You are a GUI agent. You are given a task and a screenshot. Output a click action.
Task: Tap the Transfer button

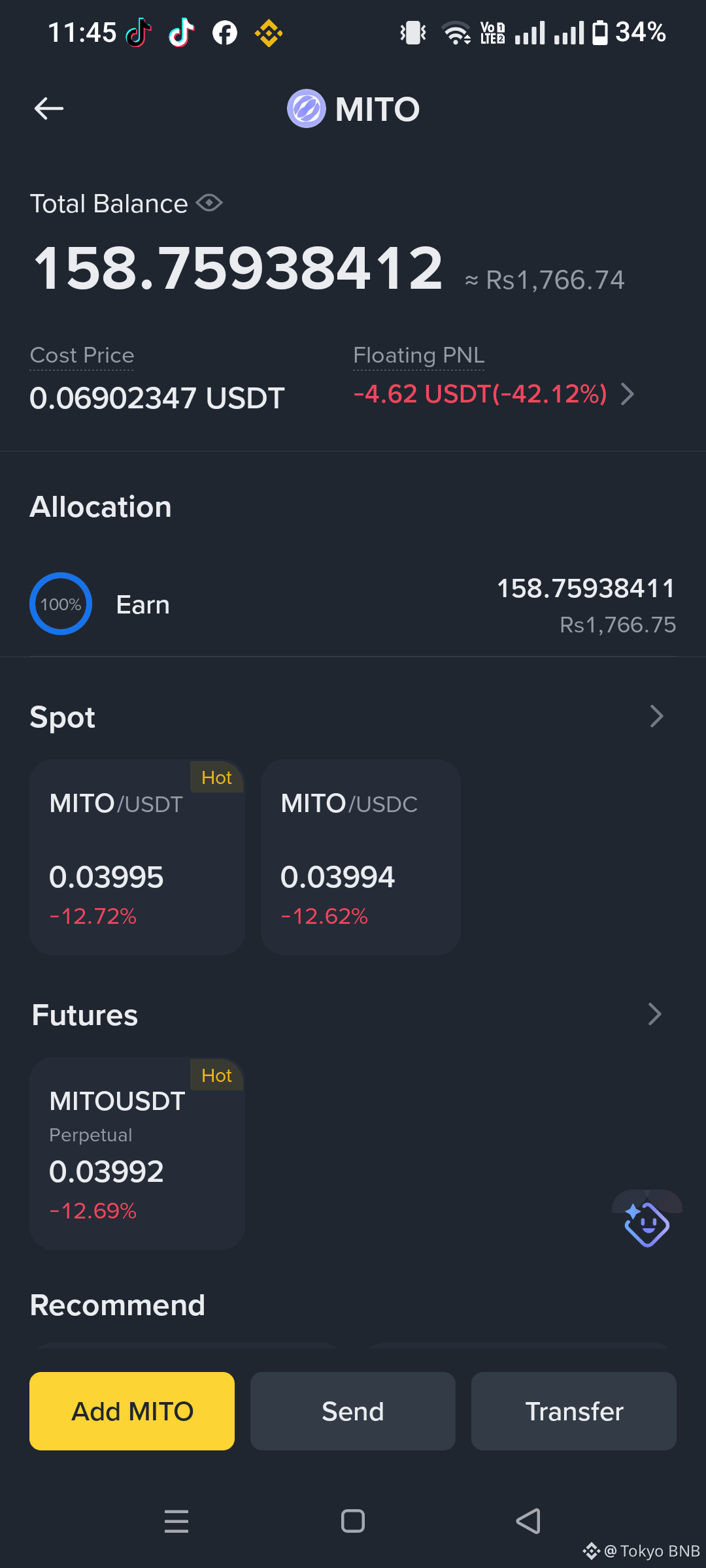(x=574, y=1411)
